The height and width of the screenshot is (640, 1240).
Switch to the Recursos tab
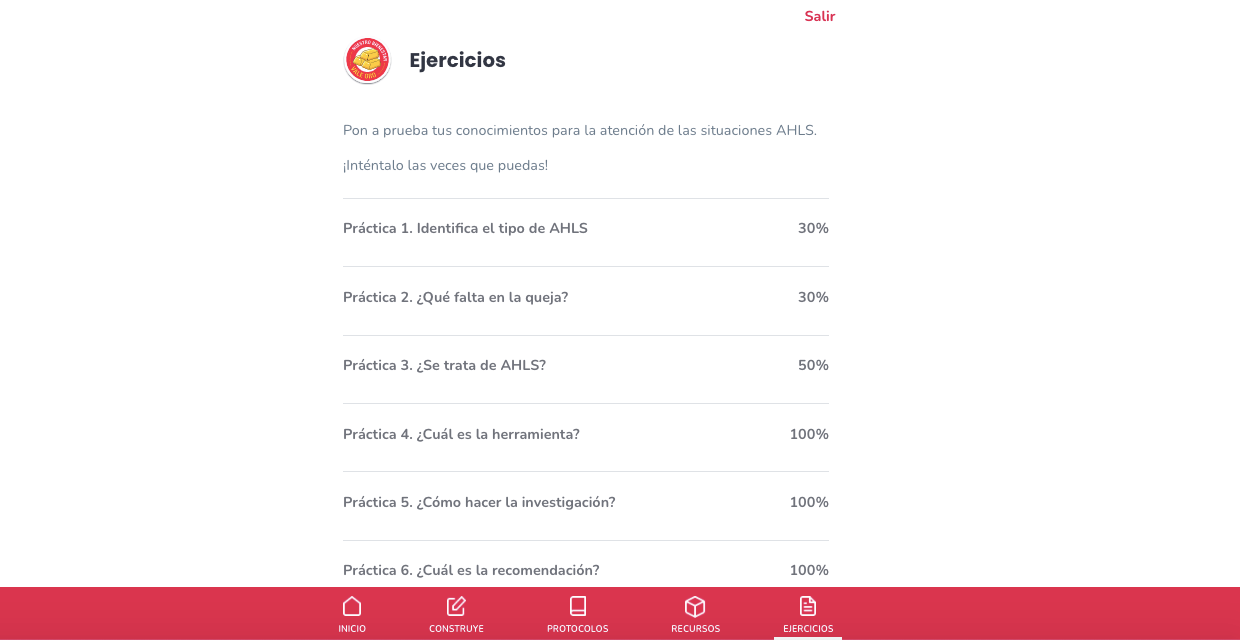[695, 614]
